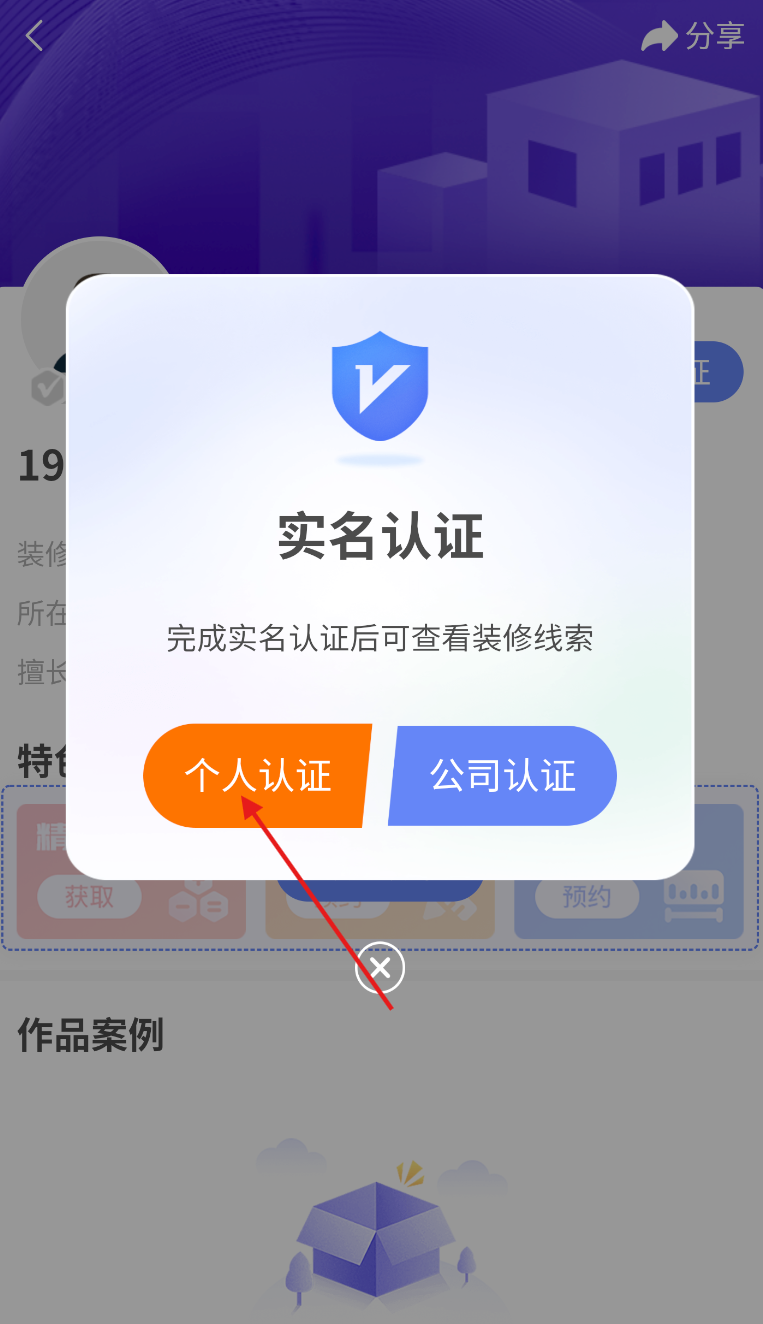Tap the 分享 share button
Screen dimensions: 763x1324
[x=693, y=37]
